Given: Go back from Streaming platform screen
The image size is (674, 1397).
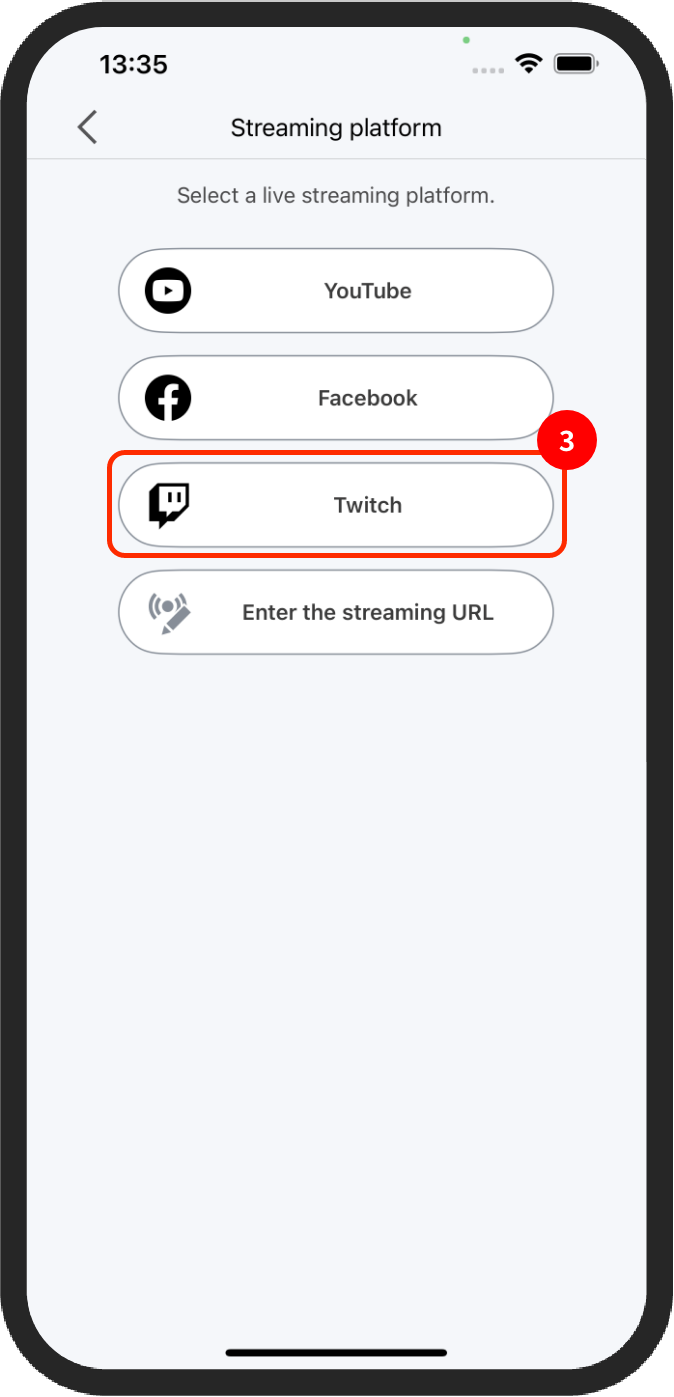Looking at the screenshot, I should pos(88,128).
